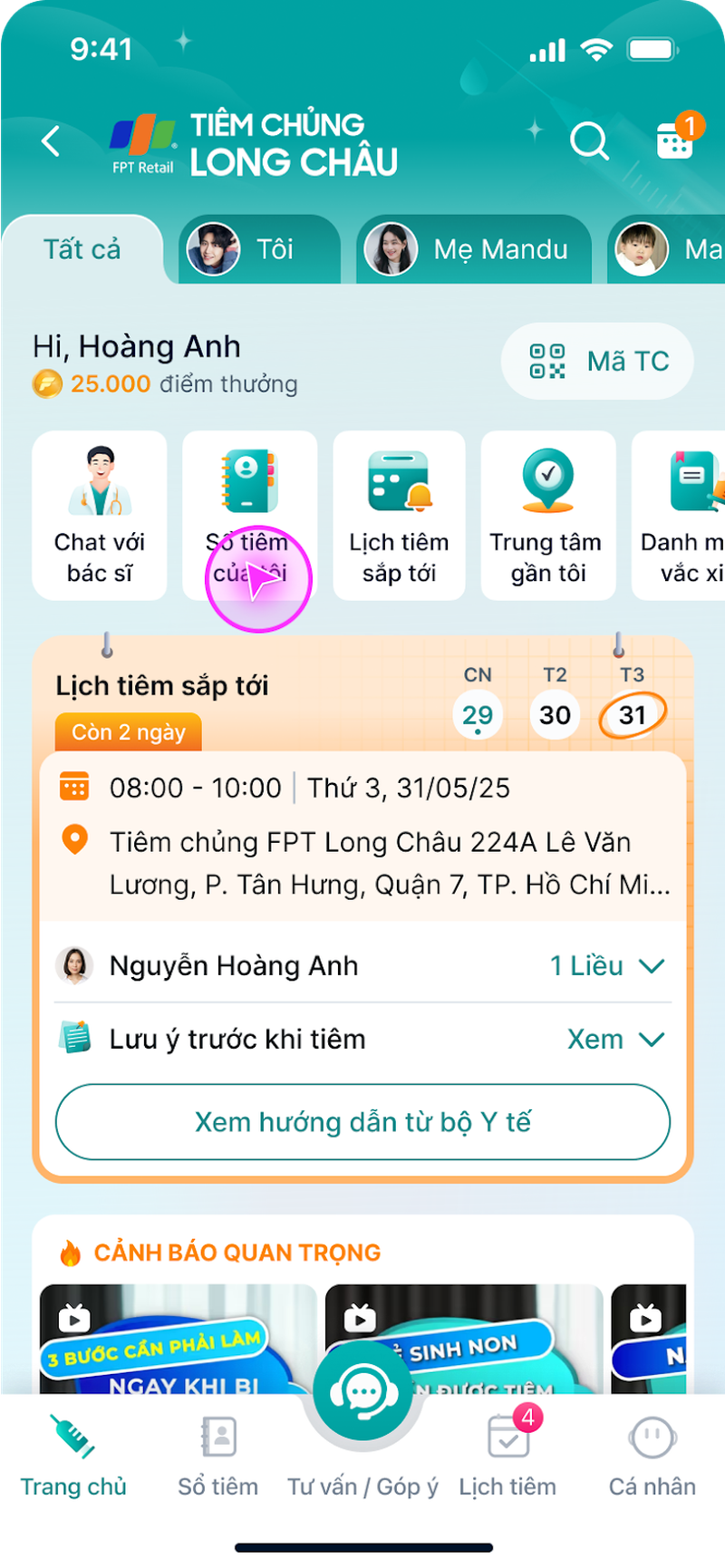Tap Xem hướng dẫn từ bộ Y tế
The image size is (725, 1568).
362,1122
